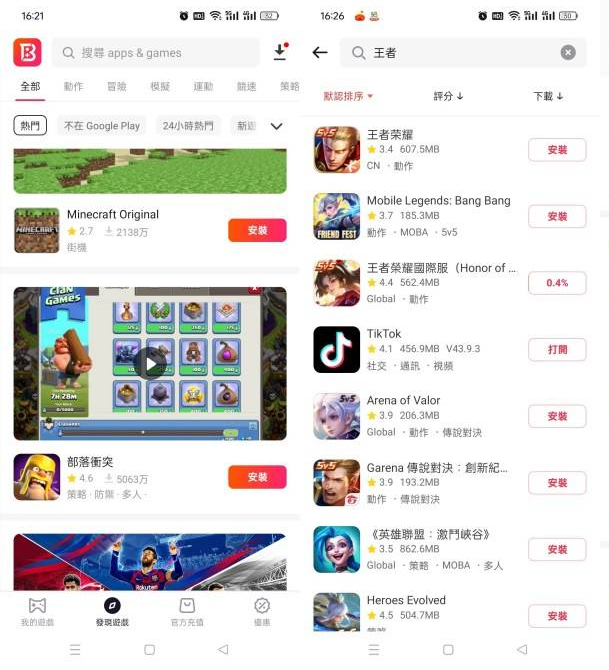Open the 我的遊戲 tab
The image size is (609, 670).
click(x=37, y=611)
